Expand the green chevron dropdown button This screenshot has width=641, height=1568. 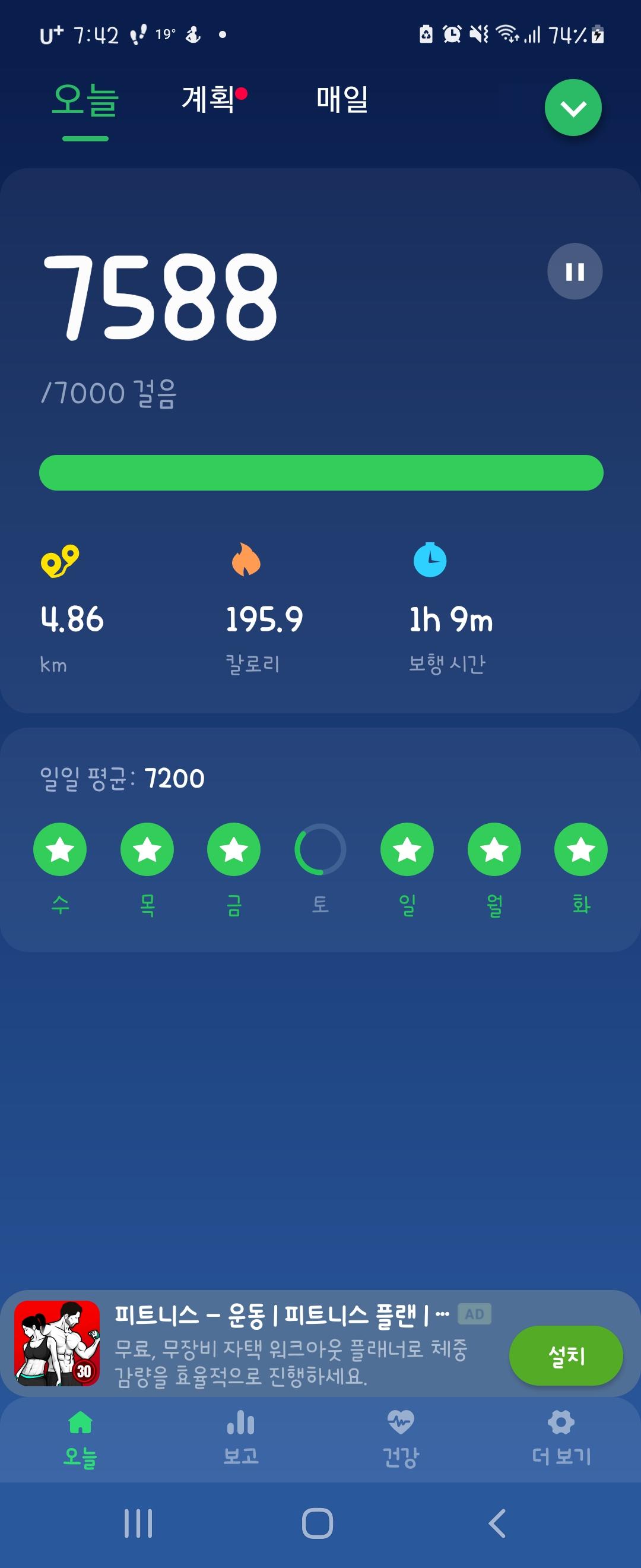pyautogui.click(x=573, y=108)
